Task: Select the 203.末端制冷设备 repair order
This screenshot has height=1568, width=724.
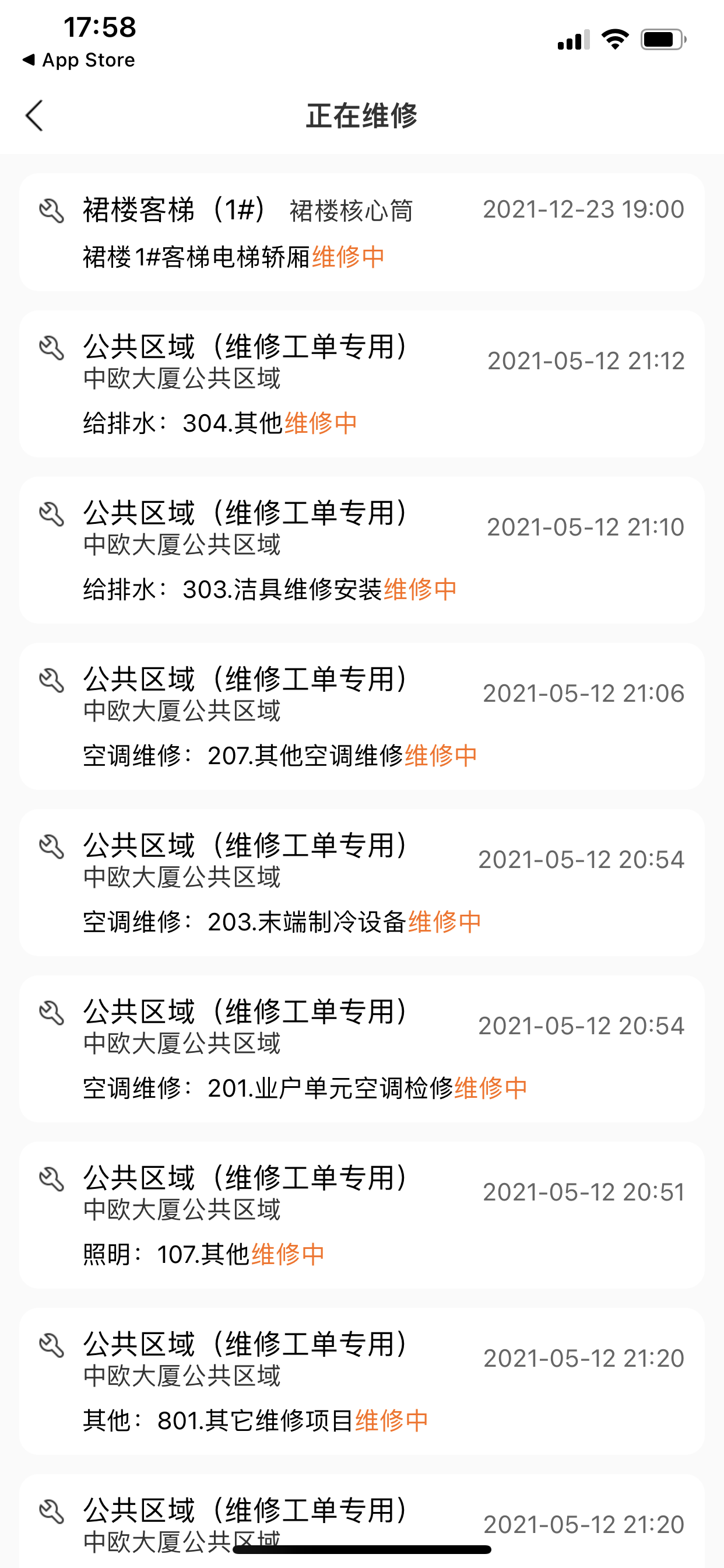Action: tap(361, 882)
